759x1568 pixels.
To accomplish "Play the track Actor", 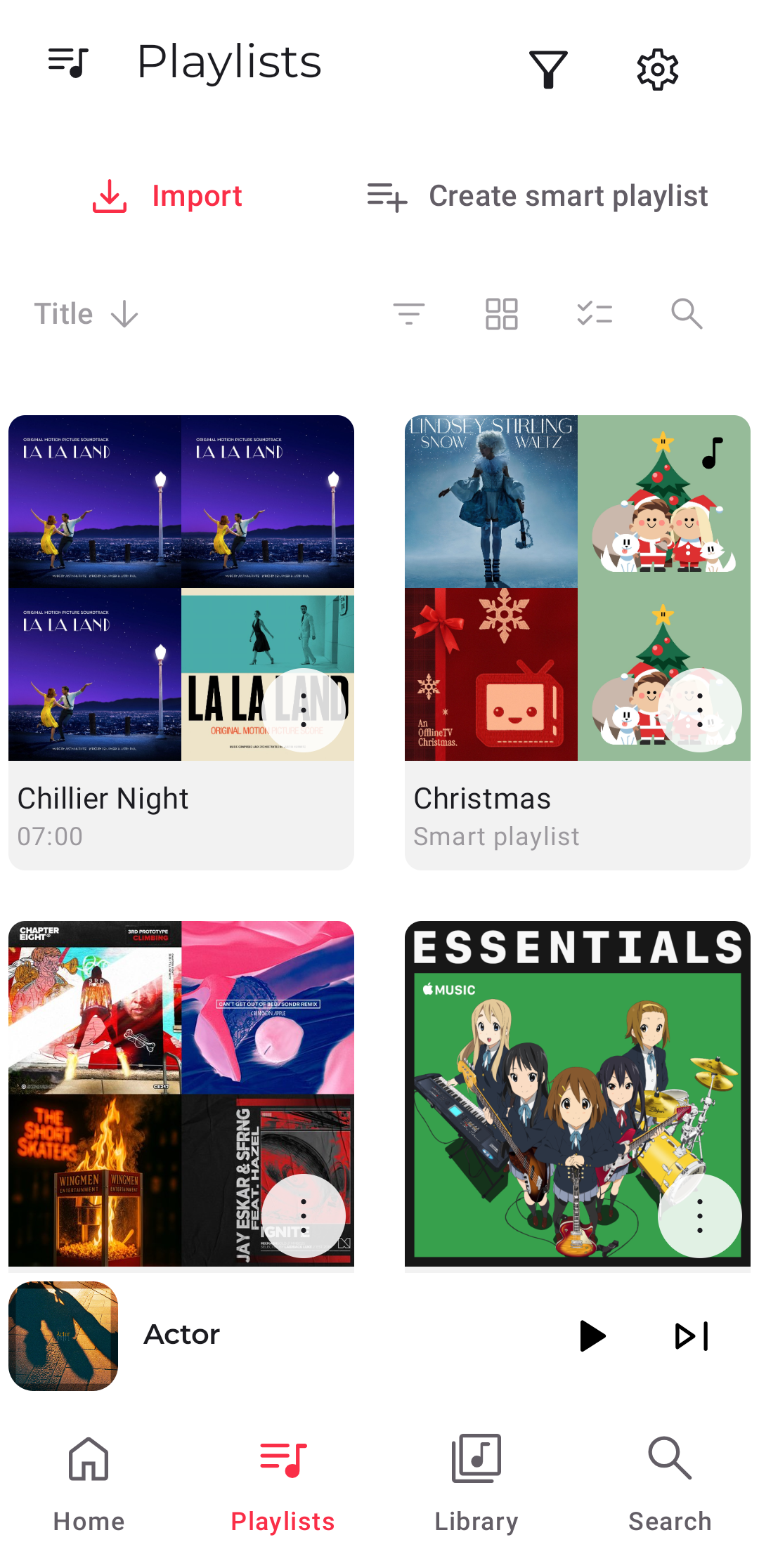I will 592,1335.
